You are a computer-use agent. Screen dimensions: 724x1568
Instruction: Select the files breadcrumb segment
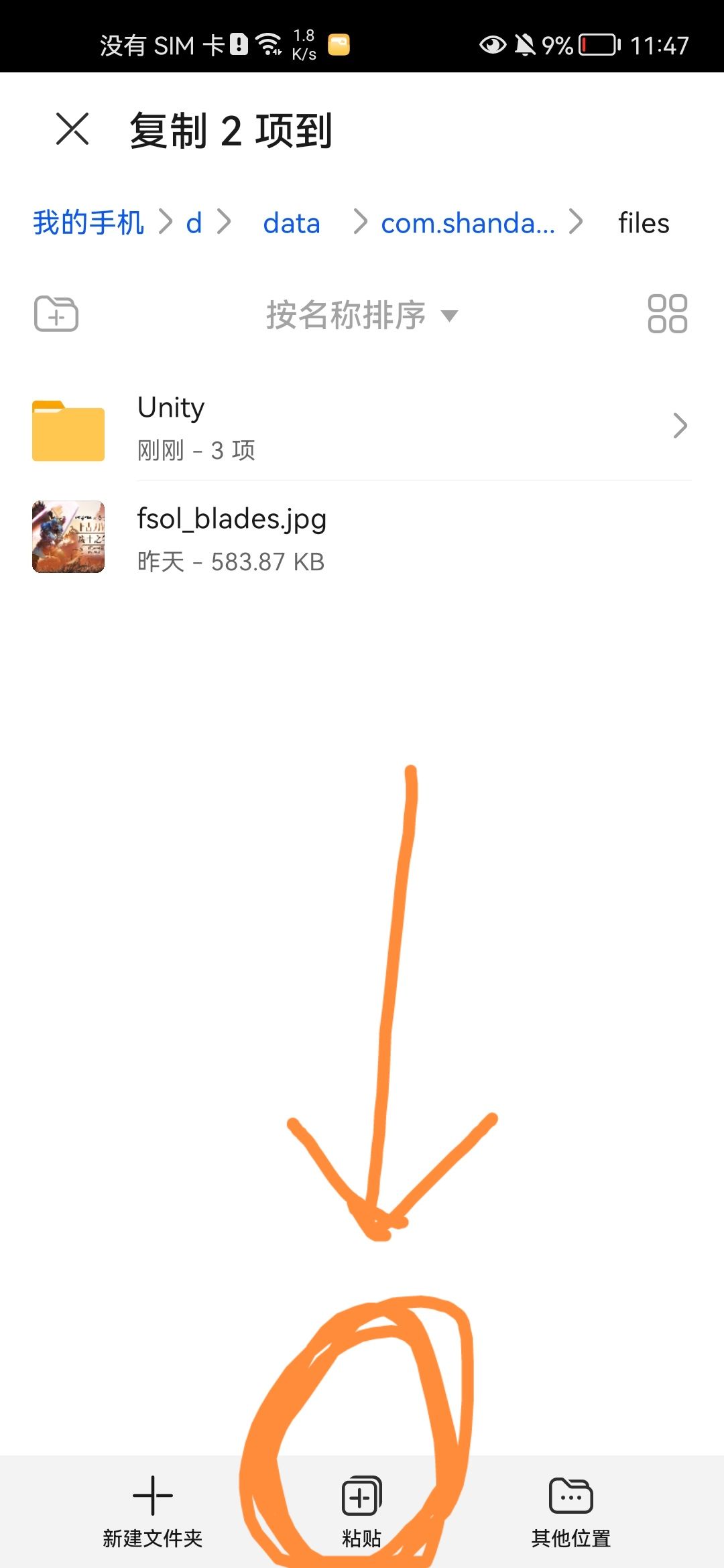click(x=643, y=222)
